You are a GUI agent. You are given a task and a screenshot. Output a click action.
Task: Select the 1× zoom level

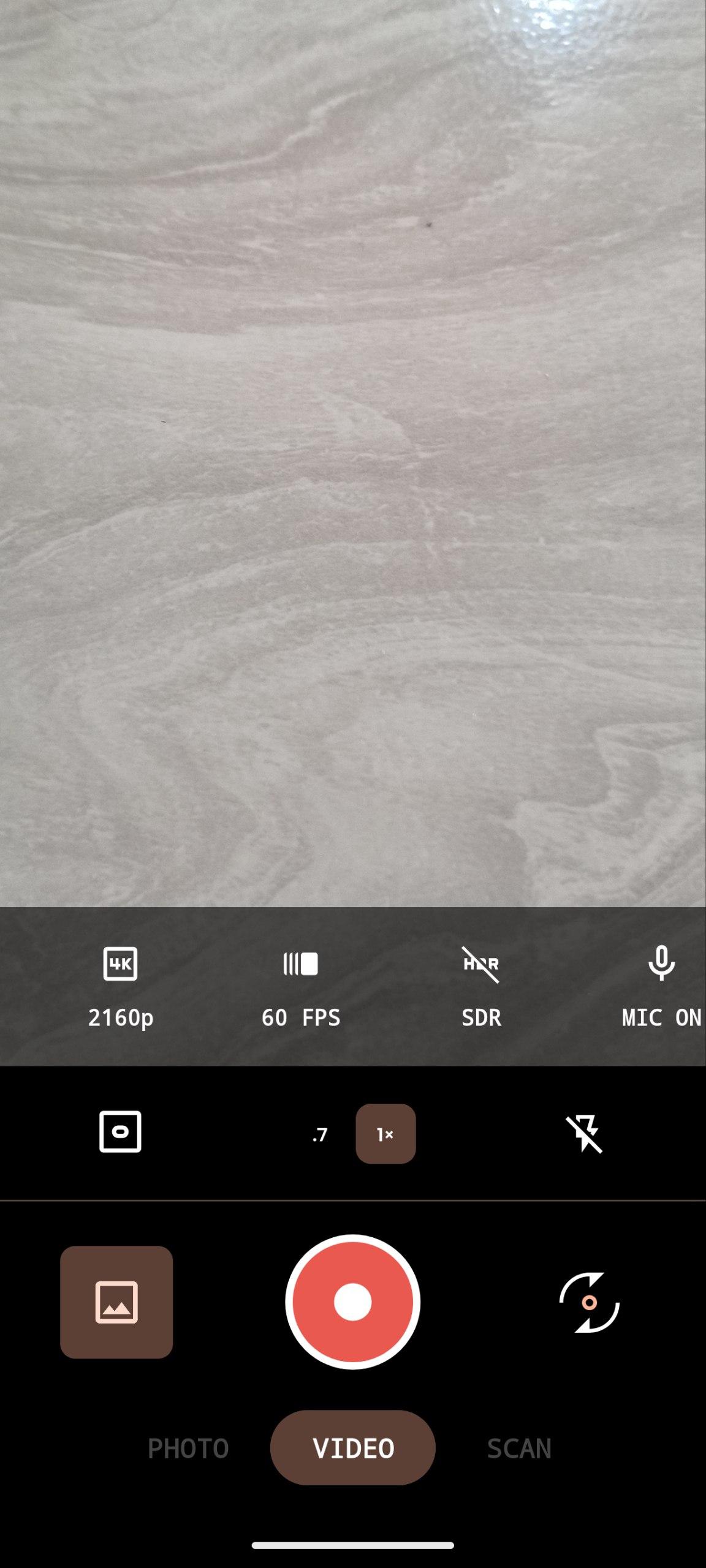click(385, 1134)
